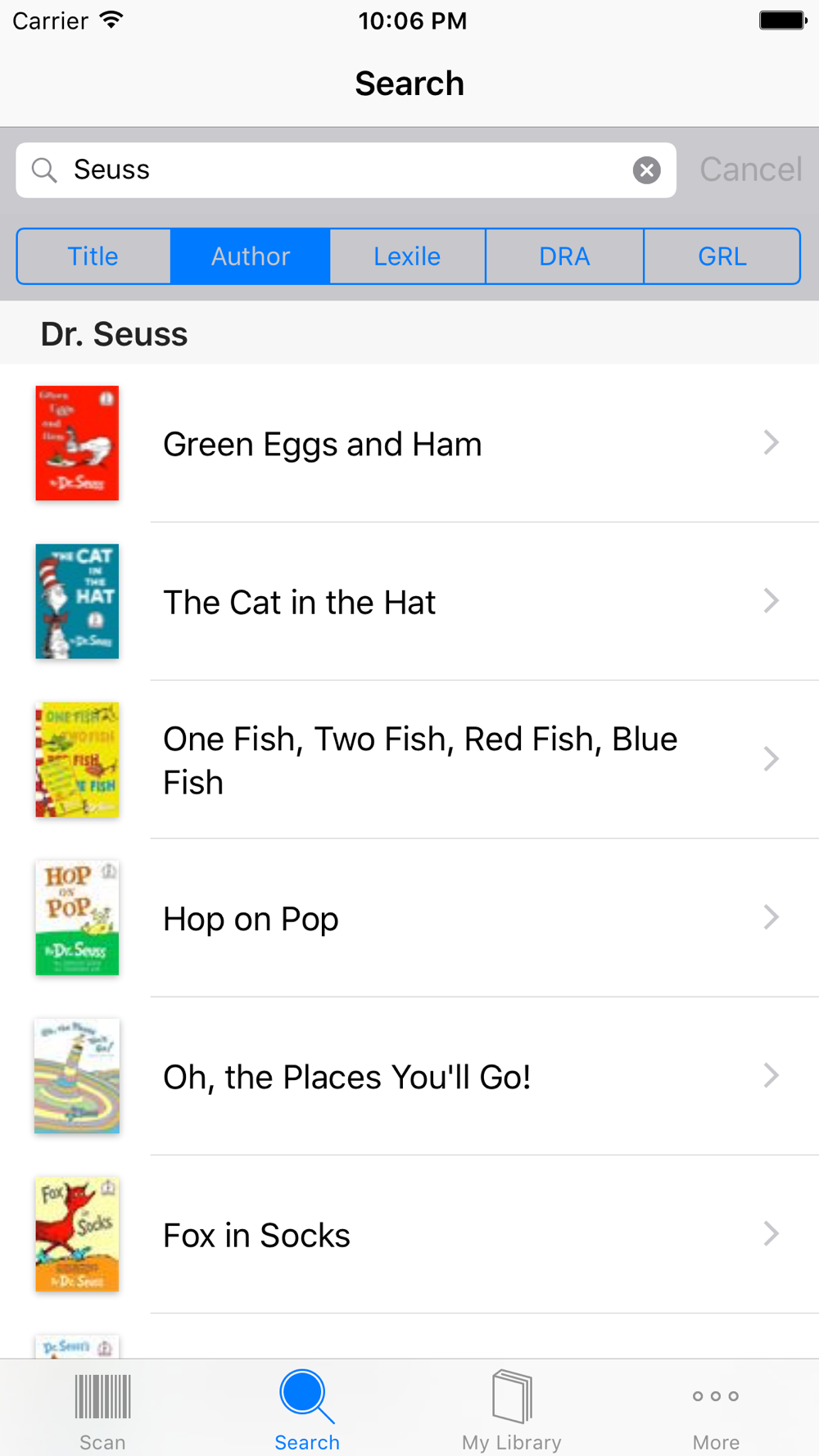Image resolution: width=819 pixels, height=1456 pixels.
Task: Open Oh, the Places You'll Go!
Action: coord(409,1076)
